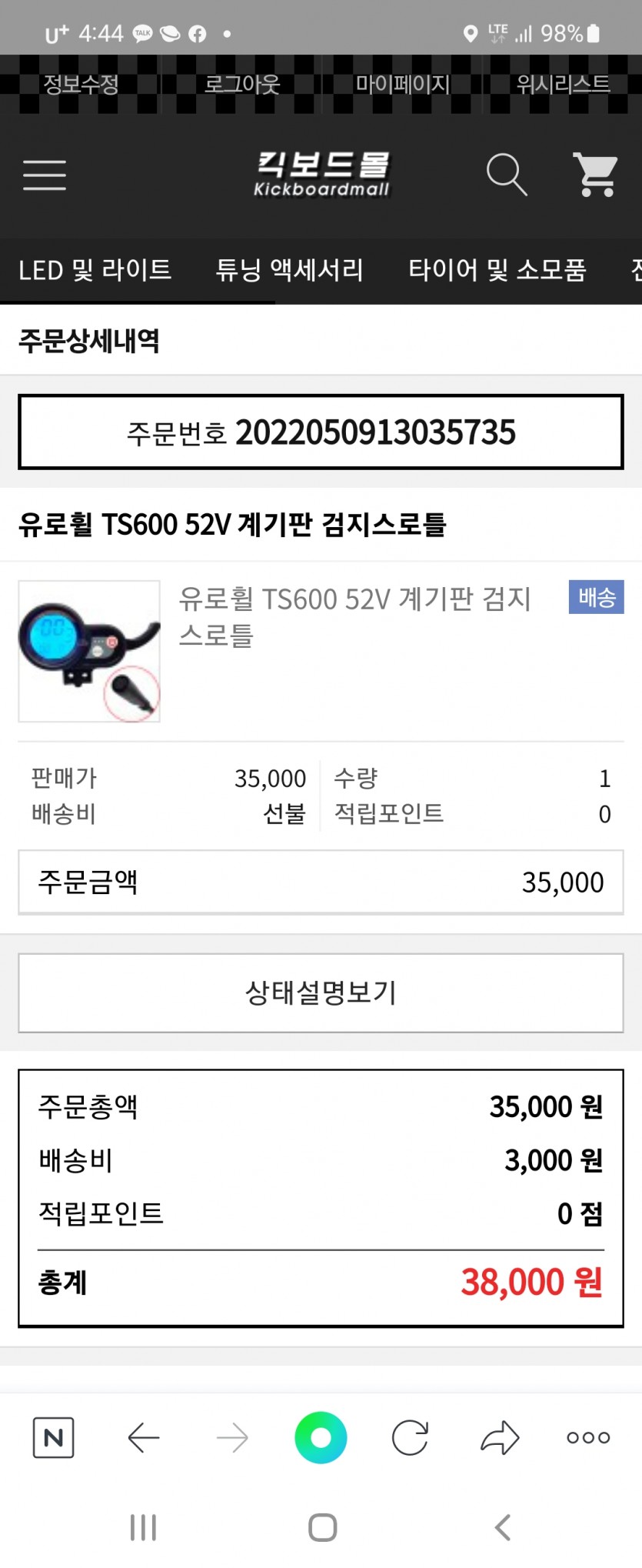Open recent apps from navigation bar
Screen dimensions: 642x1568
[143, 1527]
